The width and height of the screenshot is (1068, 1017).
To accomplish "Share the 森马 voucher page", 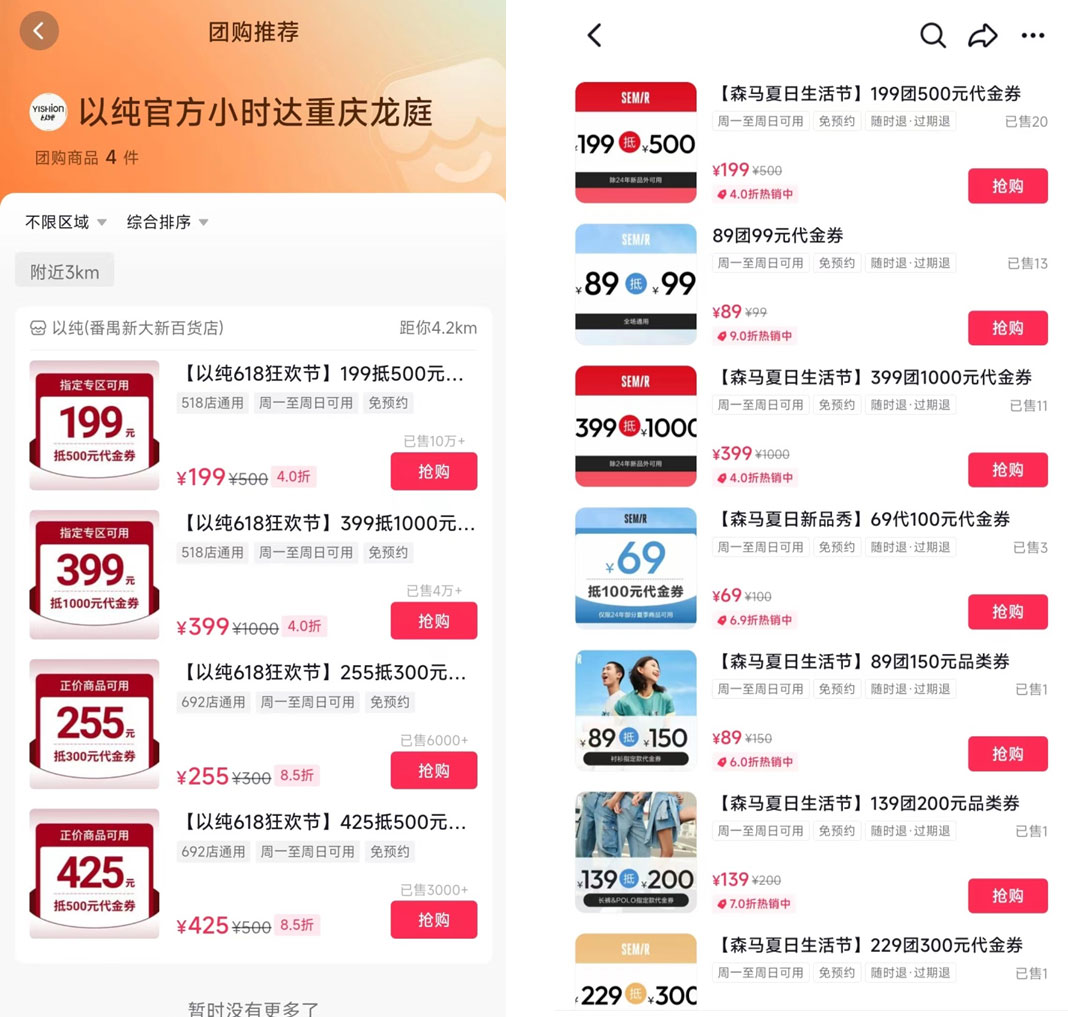I will tap(982, 36).
